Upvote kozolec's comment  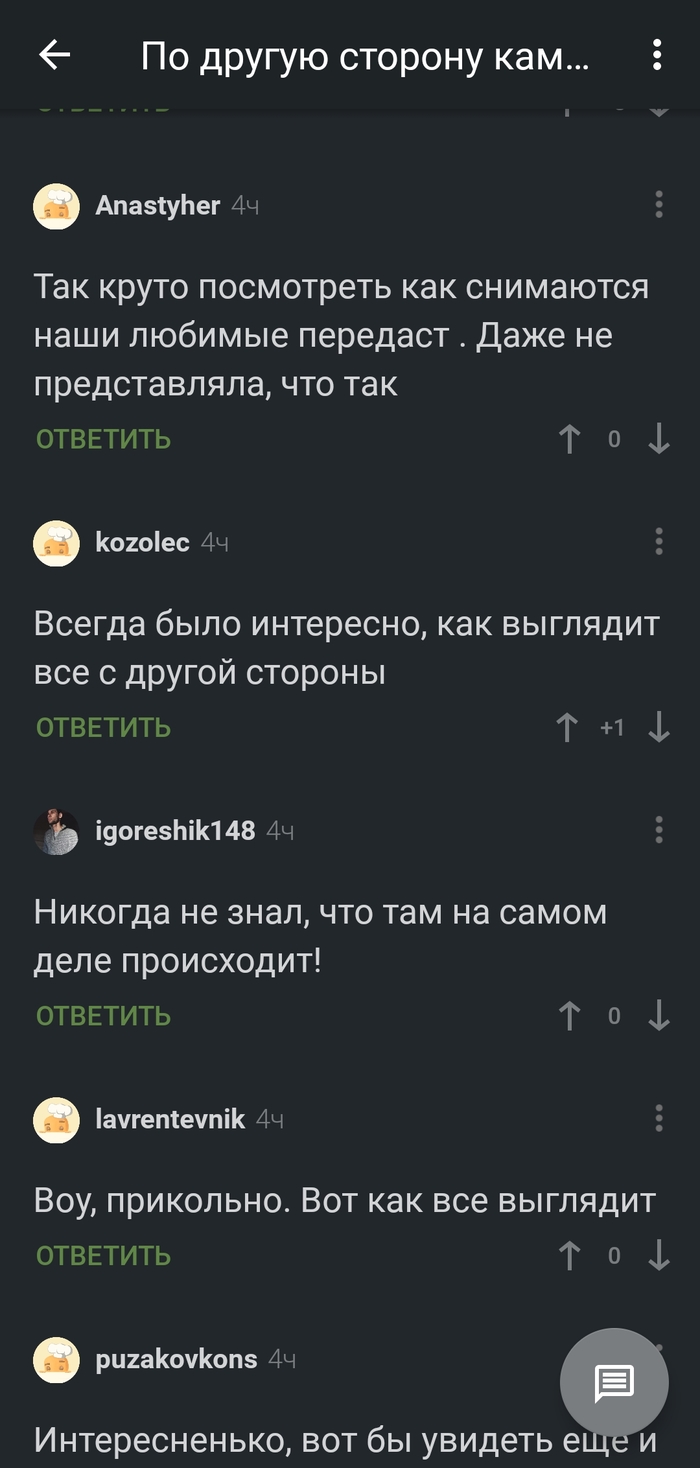(x=568, y=728)
